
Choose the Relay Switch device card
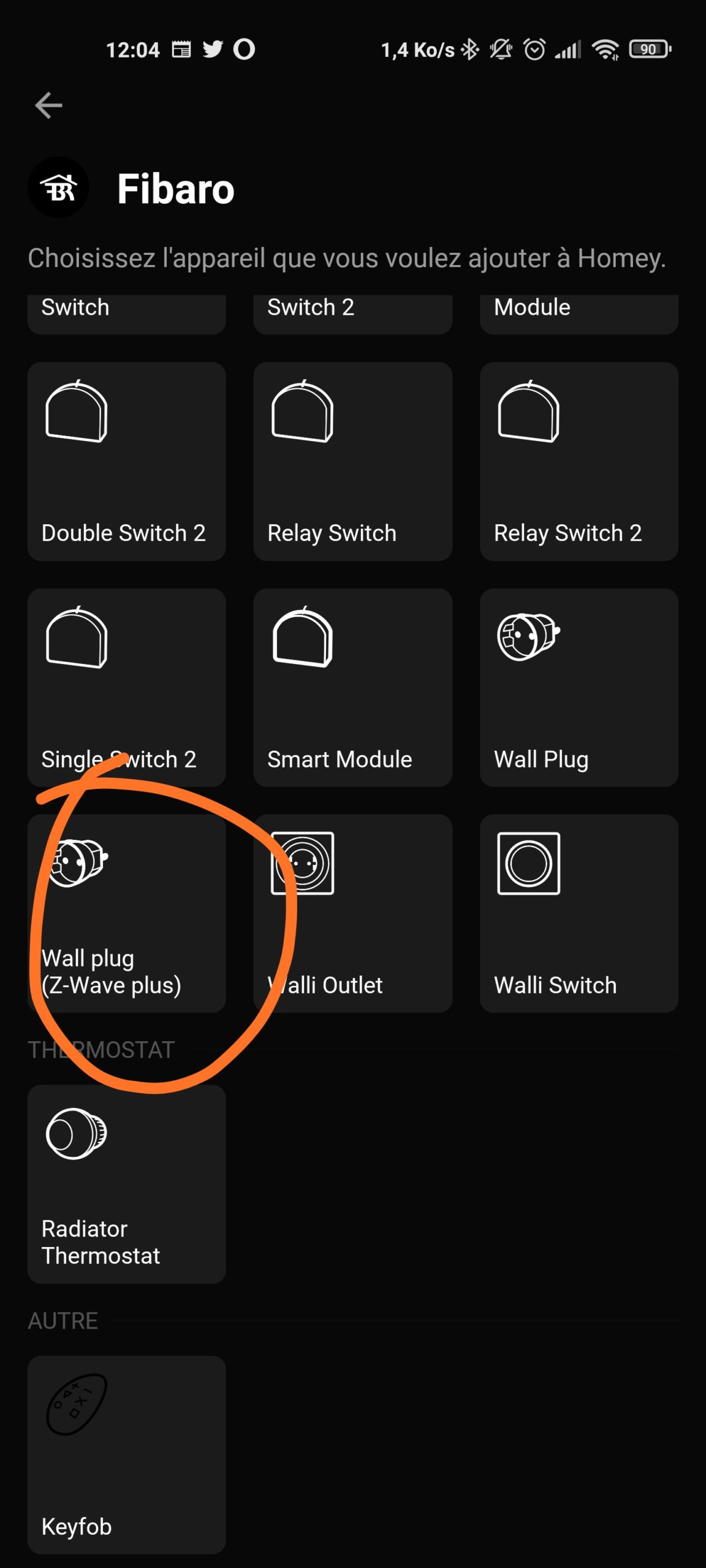click(x=352, y=461)
